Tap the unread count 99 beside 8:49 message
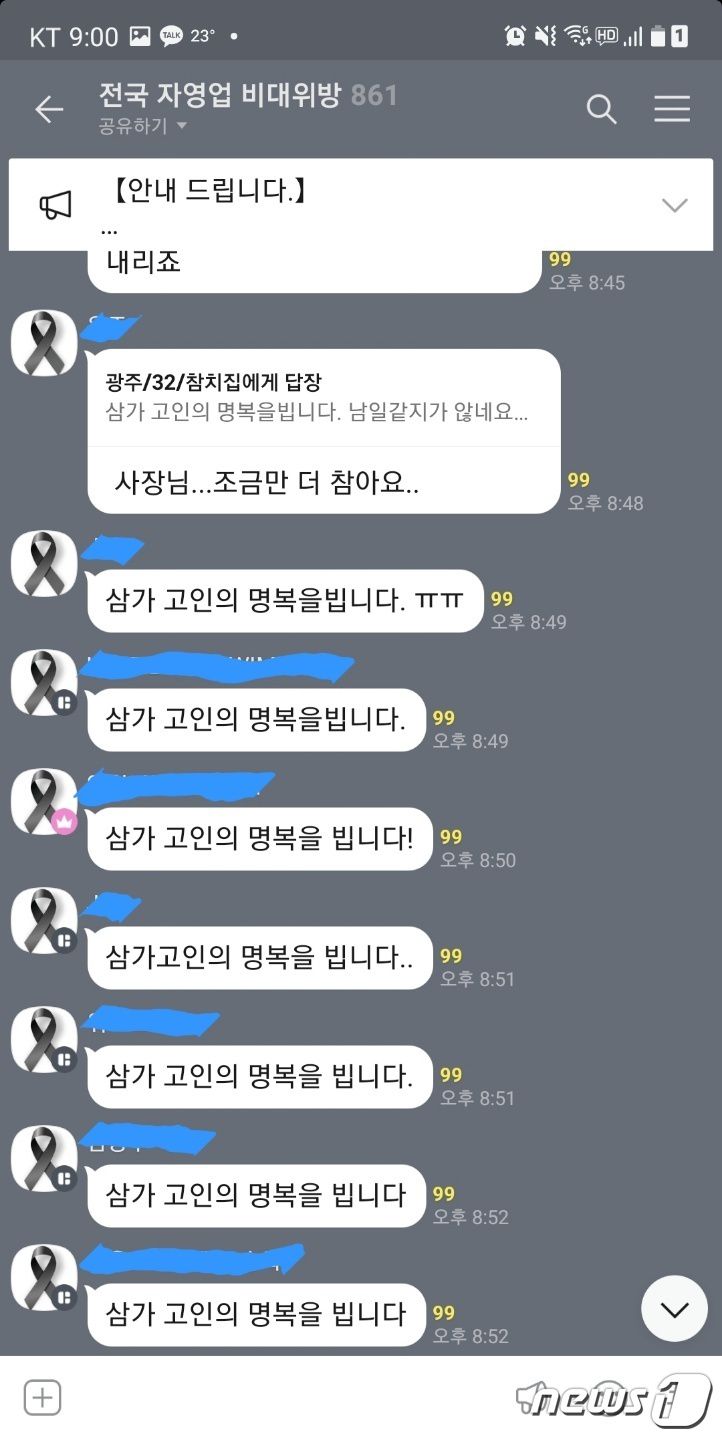 pos(501,598)
